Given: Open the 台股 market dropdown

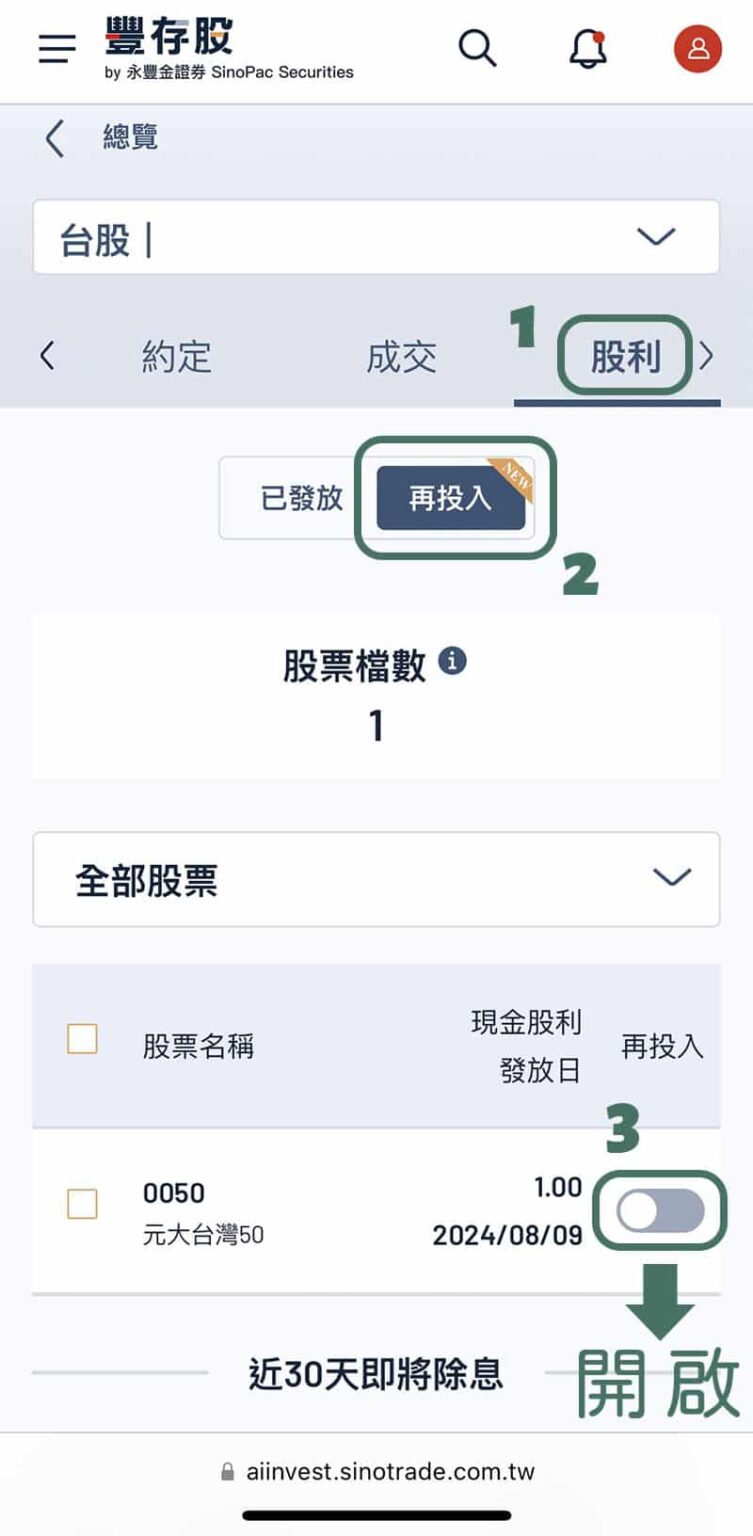Looking at the screenshot, I should (375, 237).
